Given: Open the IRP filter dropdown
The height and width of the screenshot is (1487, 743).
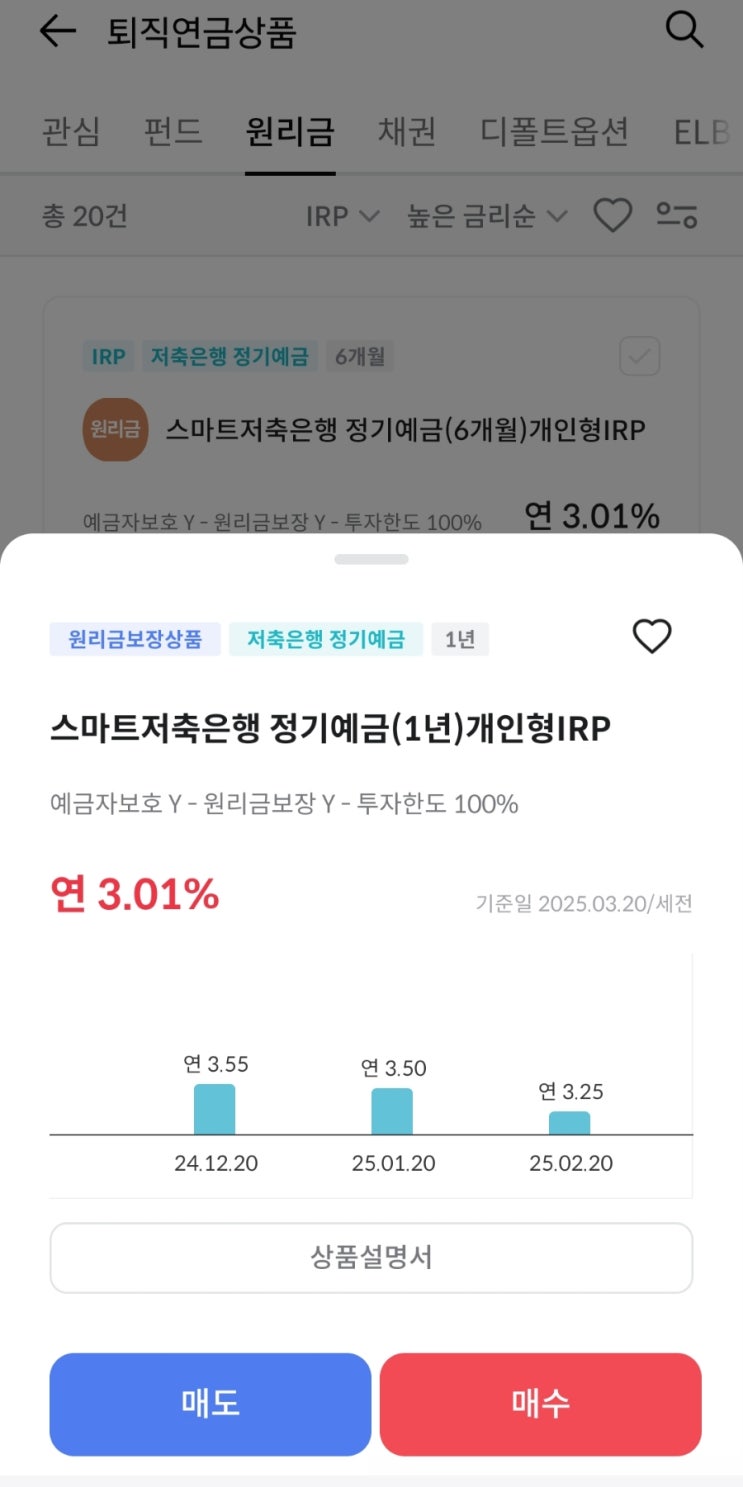Looking at the screenshot, I should point(343,216).
